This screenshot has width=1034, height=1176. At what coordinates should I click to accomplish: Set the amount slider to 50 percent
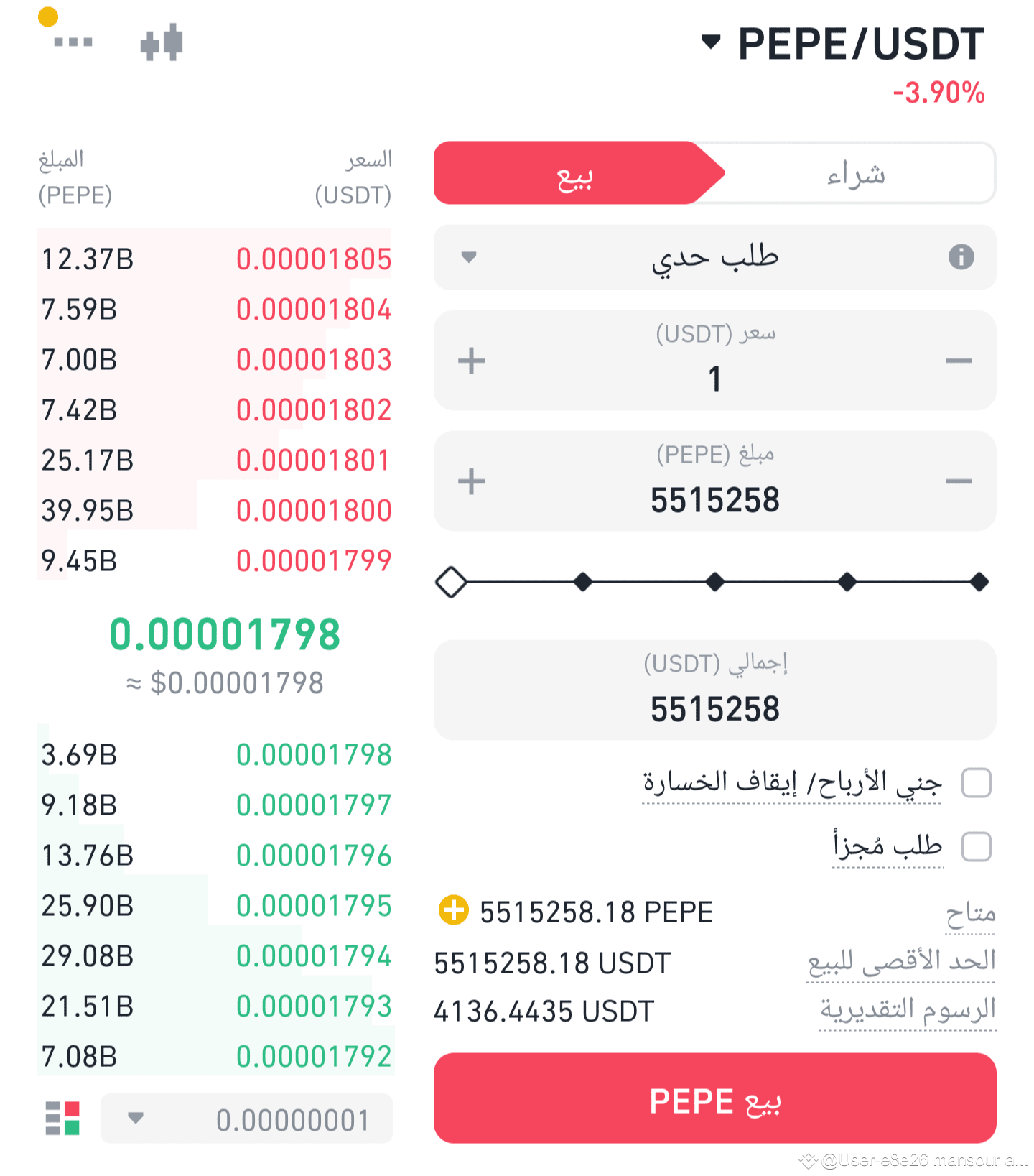715,582
